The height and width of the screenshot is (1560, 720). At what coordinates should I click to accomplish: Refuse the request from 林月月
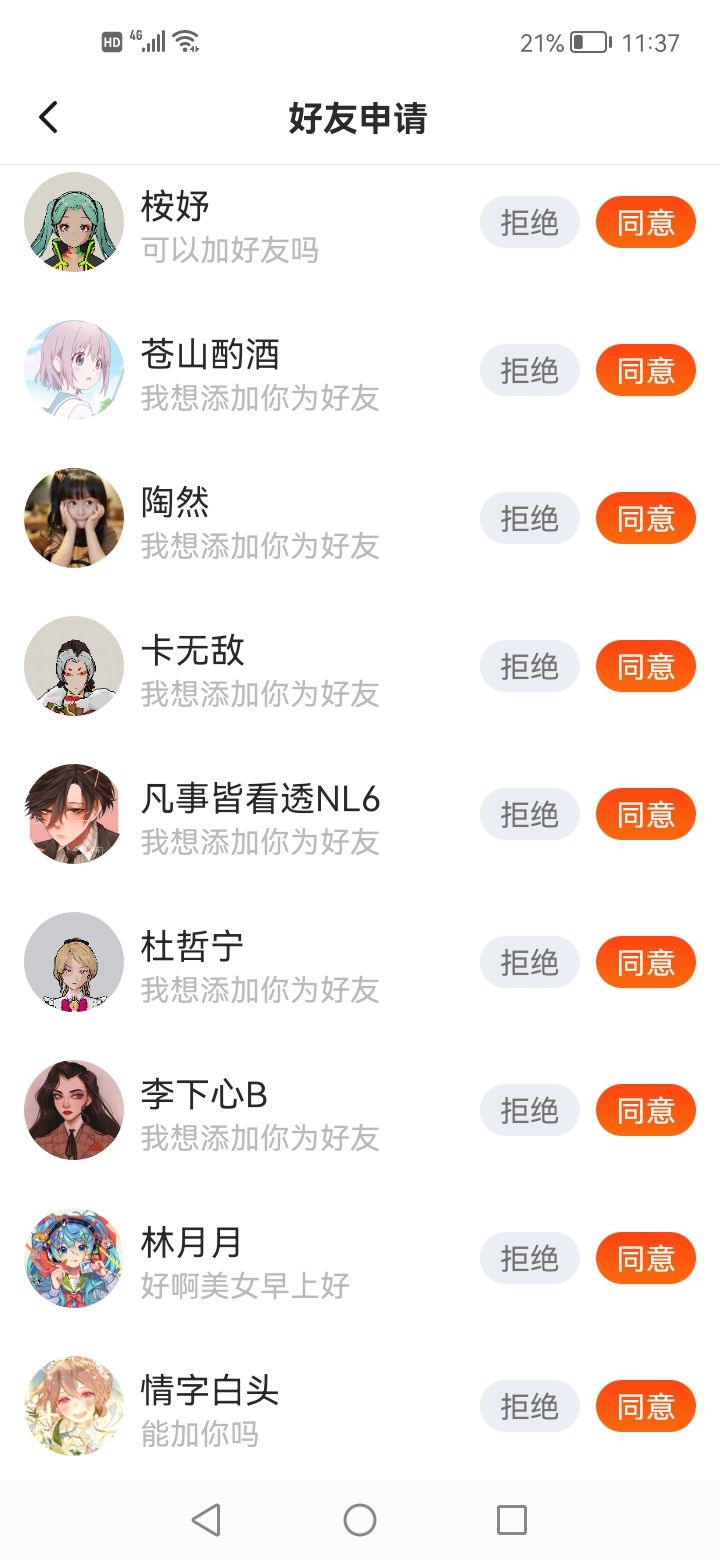pyautogui.click(x=529, y=1258)
